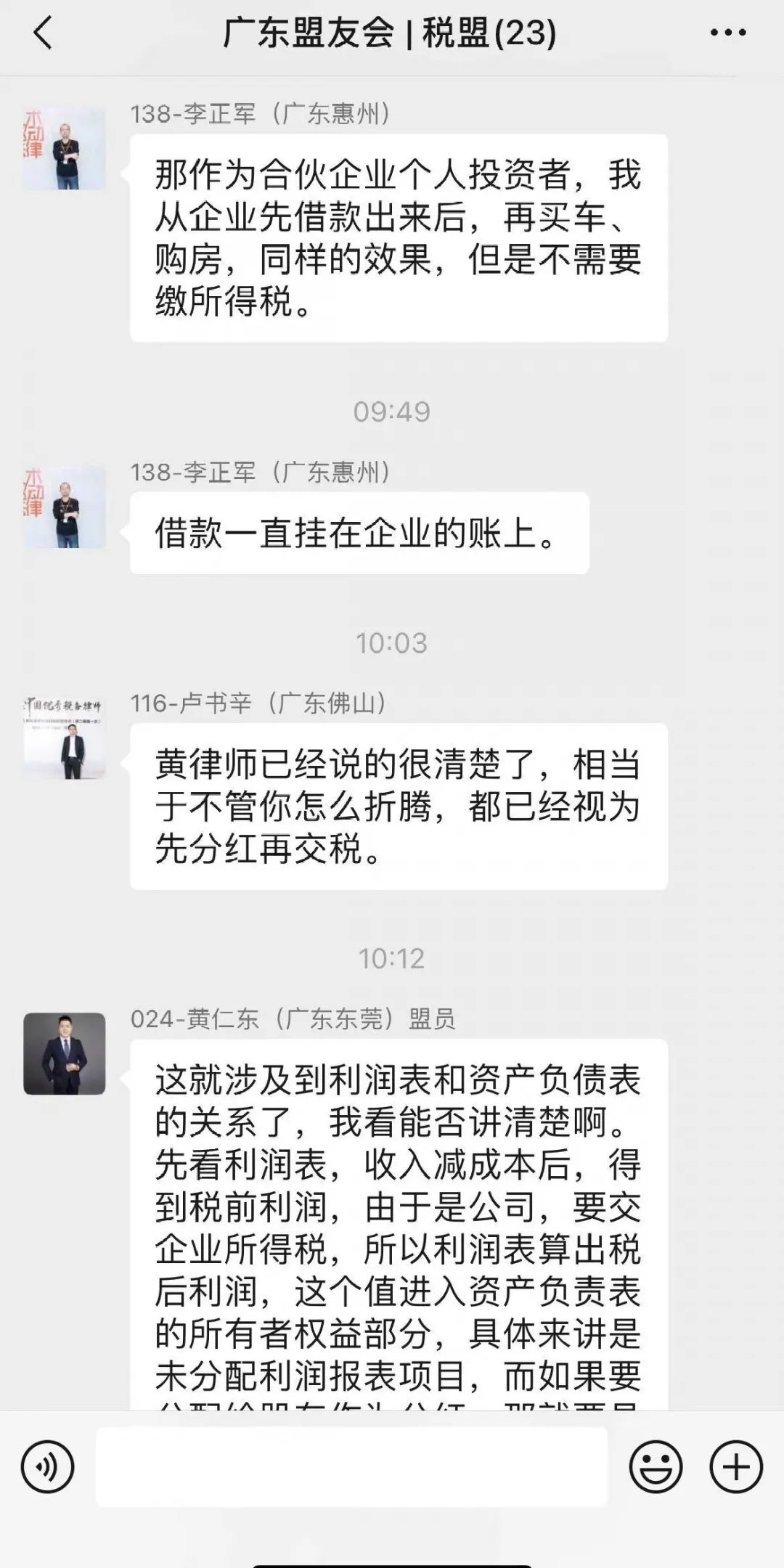Open the emoji sticker panel

coord(655,1467)
